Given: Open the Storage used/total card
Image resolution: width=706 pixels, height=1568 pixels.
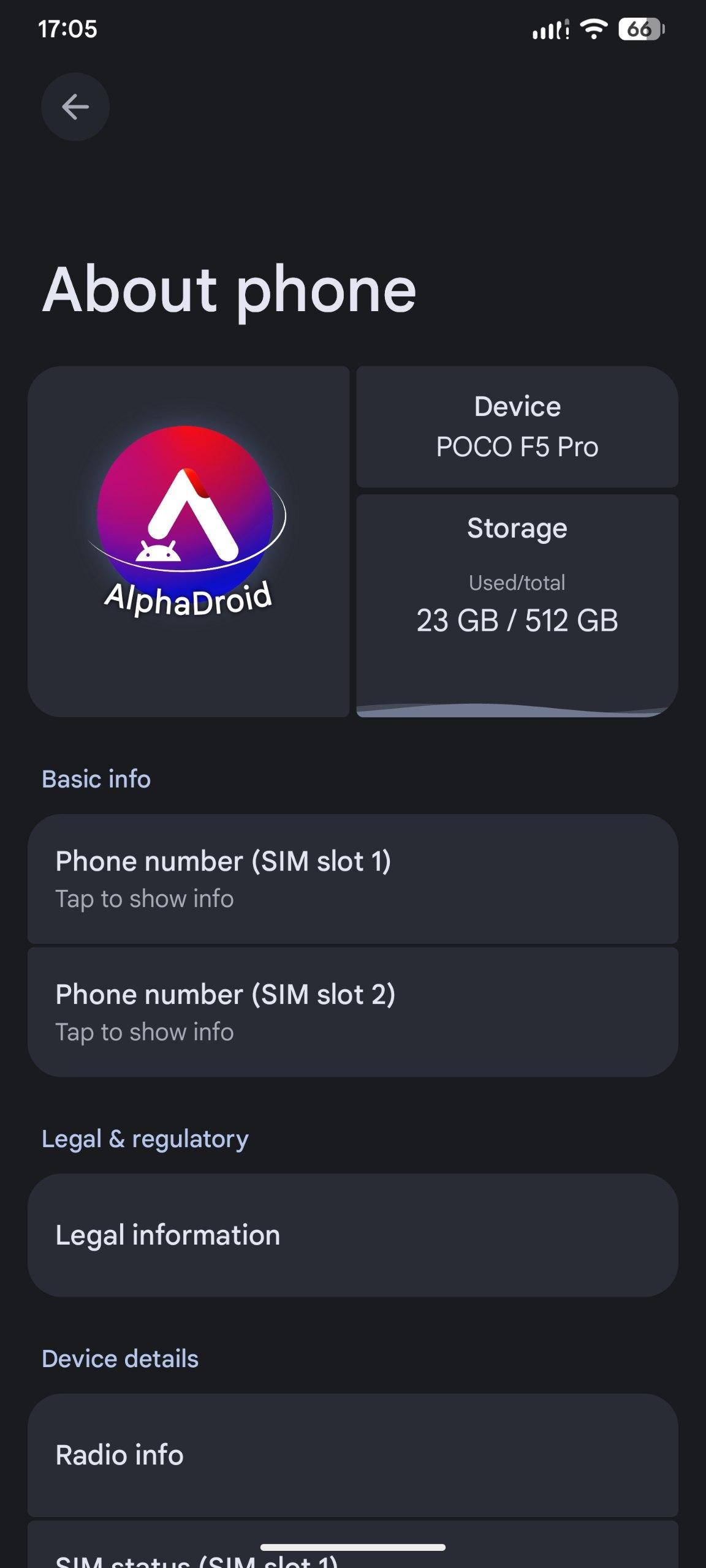Looking at the screenshot, I should tap(517, 605).
